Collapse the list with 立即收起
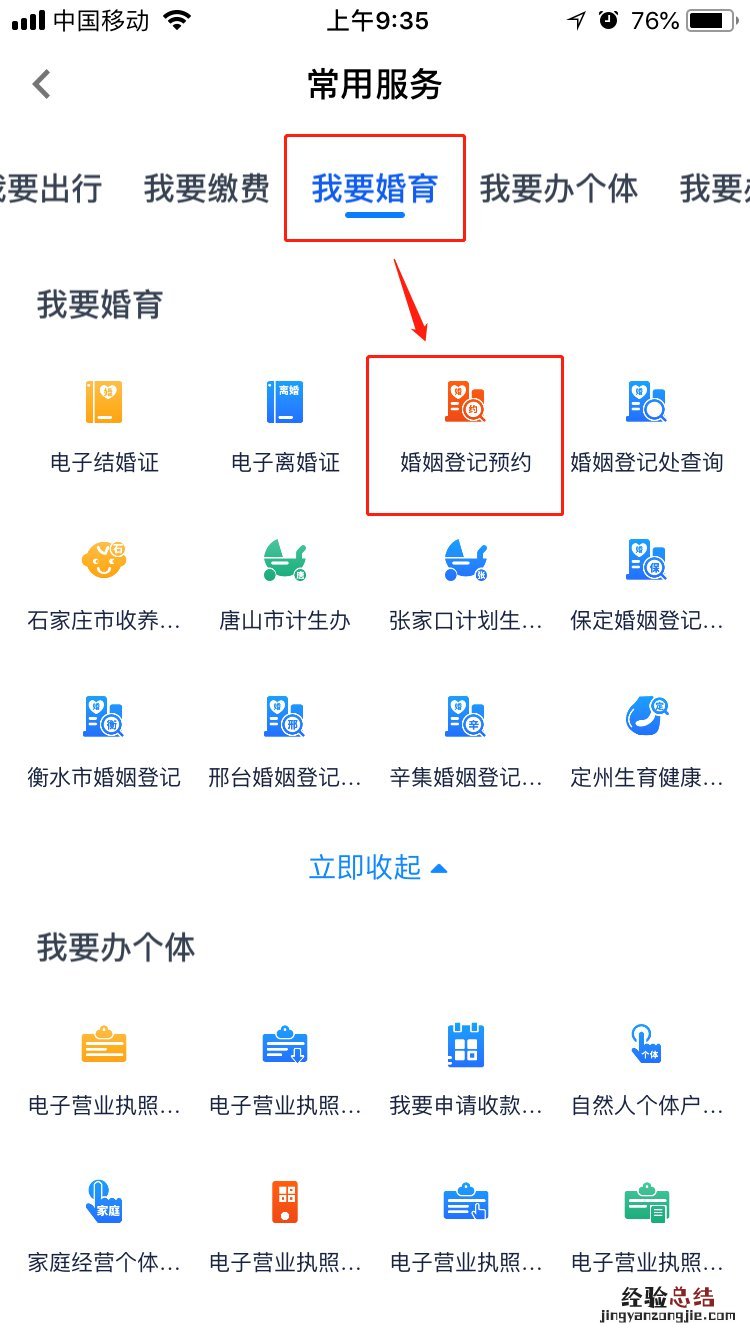 tap(377, 867)
